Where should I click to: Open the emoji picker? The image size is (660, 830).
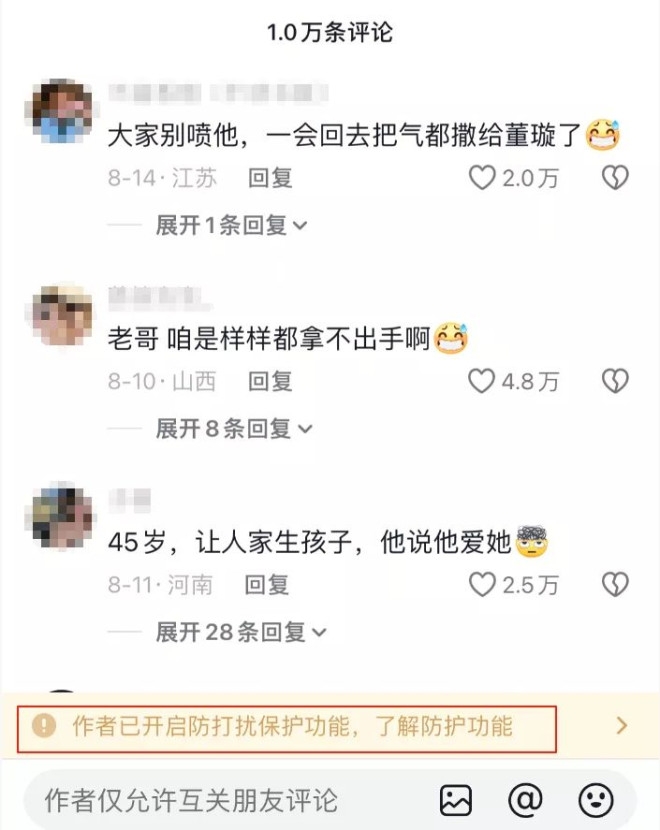[x=595, y=800]
